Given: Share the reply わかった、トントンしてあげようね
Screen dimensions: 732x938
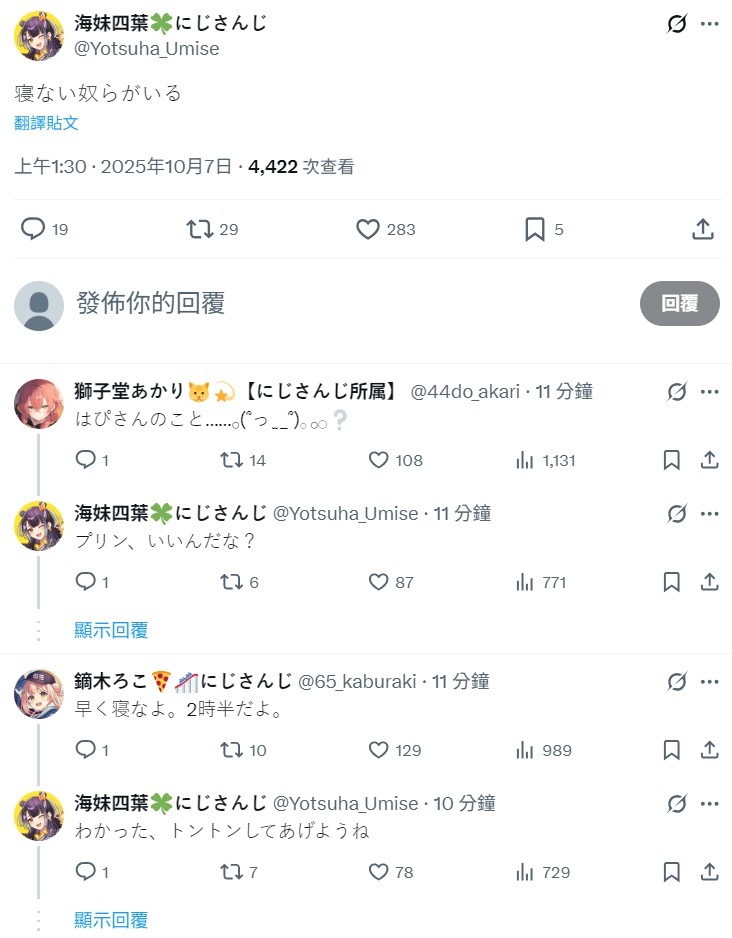Looking at the screenshot, I should 709,872.
